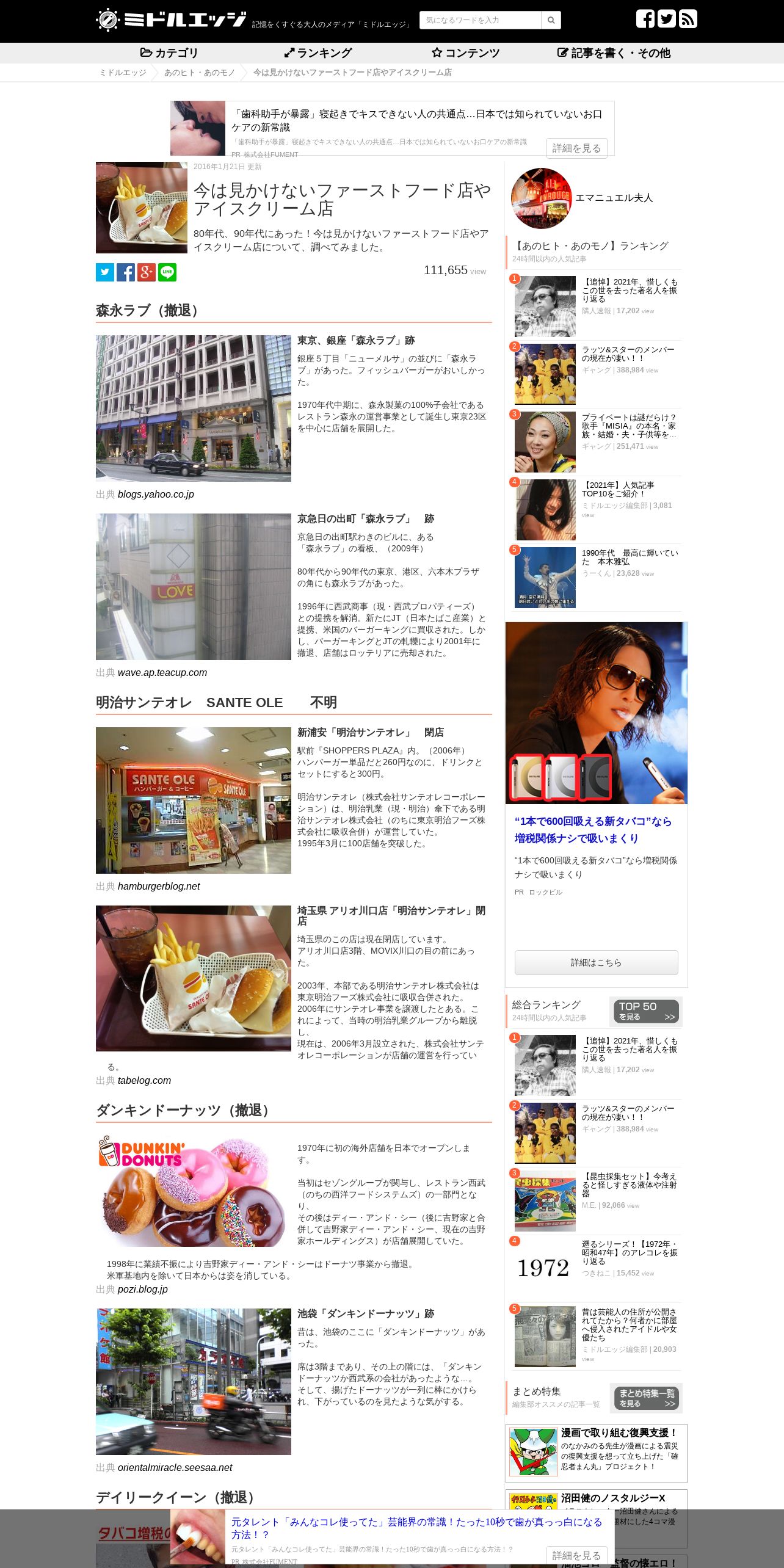Select 記事を書く・その他
This screenshot has height=1568, width=784.
coord(614,53)
